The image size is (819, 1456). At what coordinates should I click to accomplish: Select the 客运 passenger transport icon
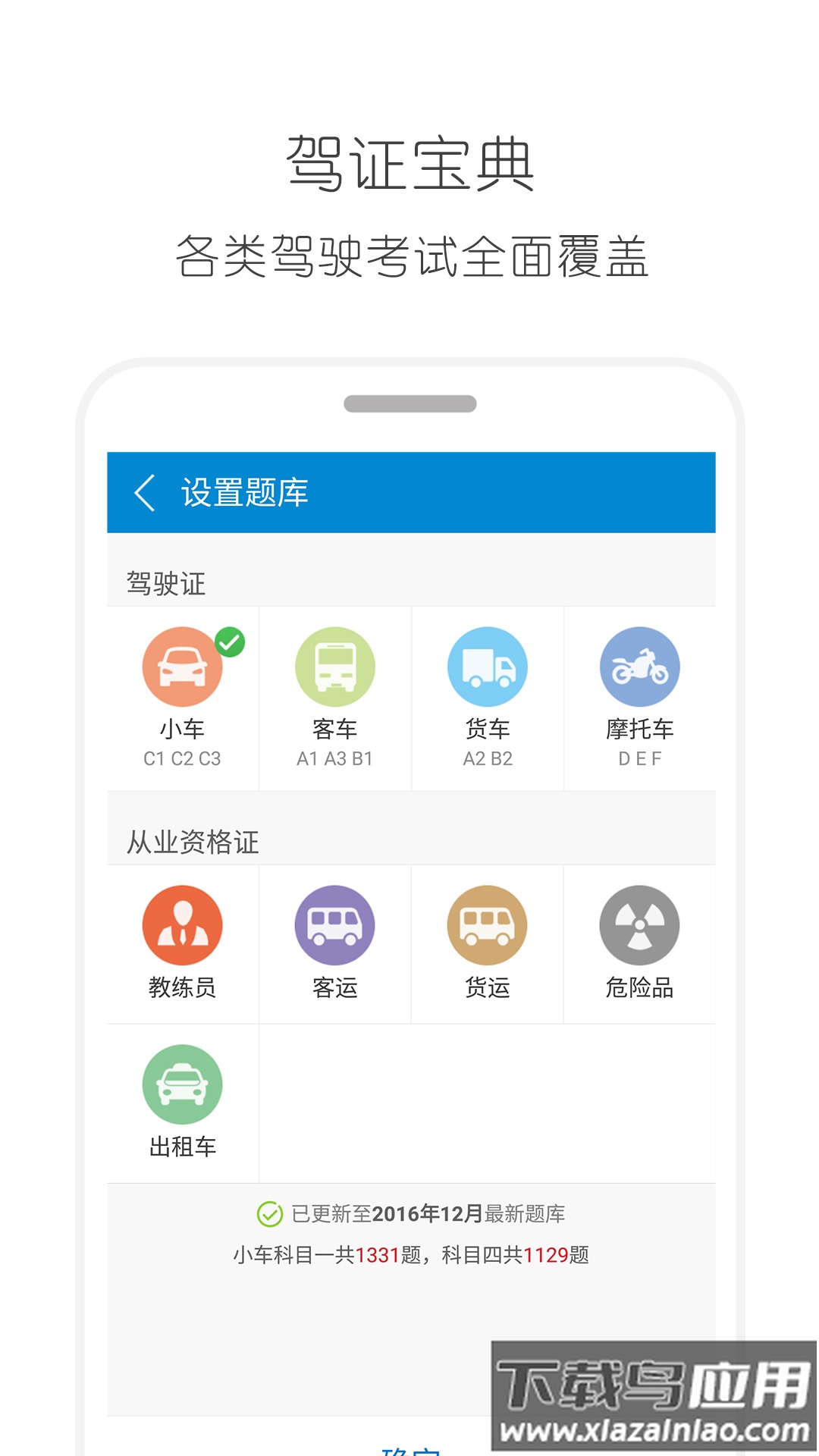point(334,925)
